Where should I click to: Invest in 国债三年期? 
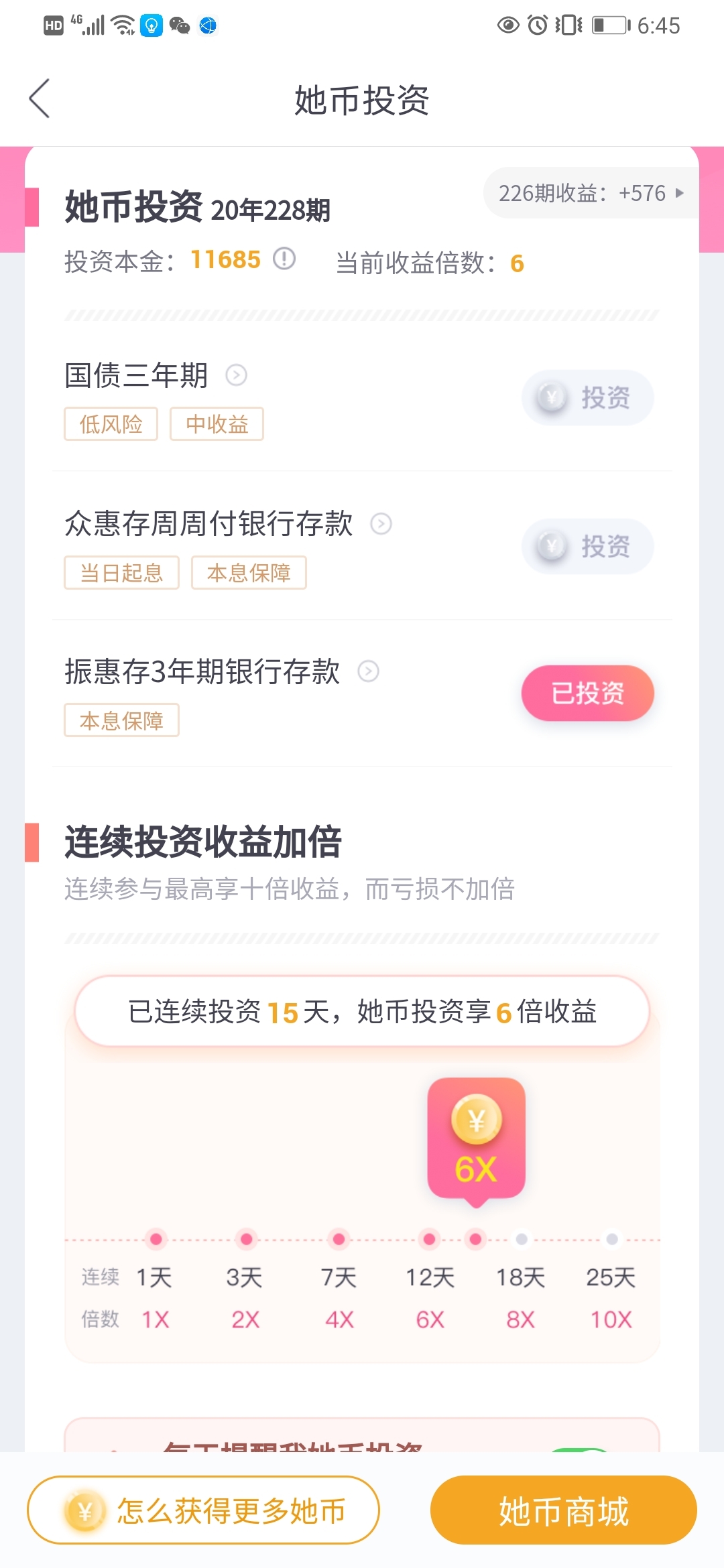point(588,397)
